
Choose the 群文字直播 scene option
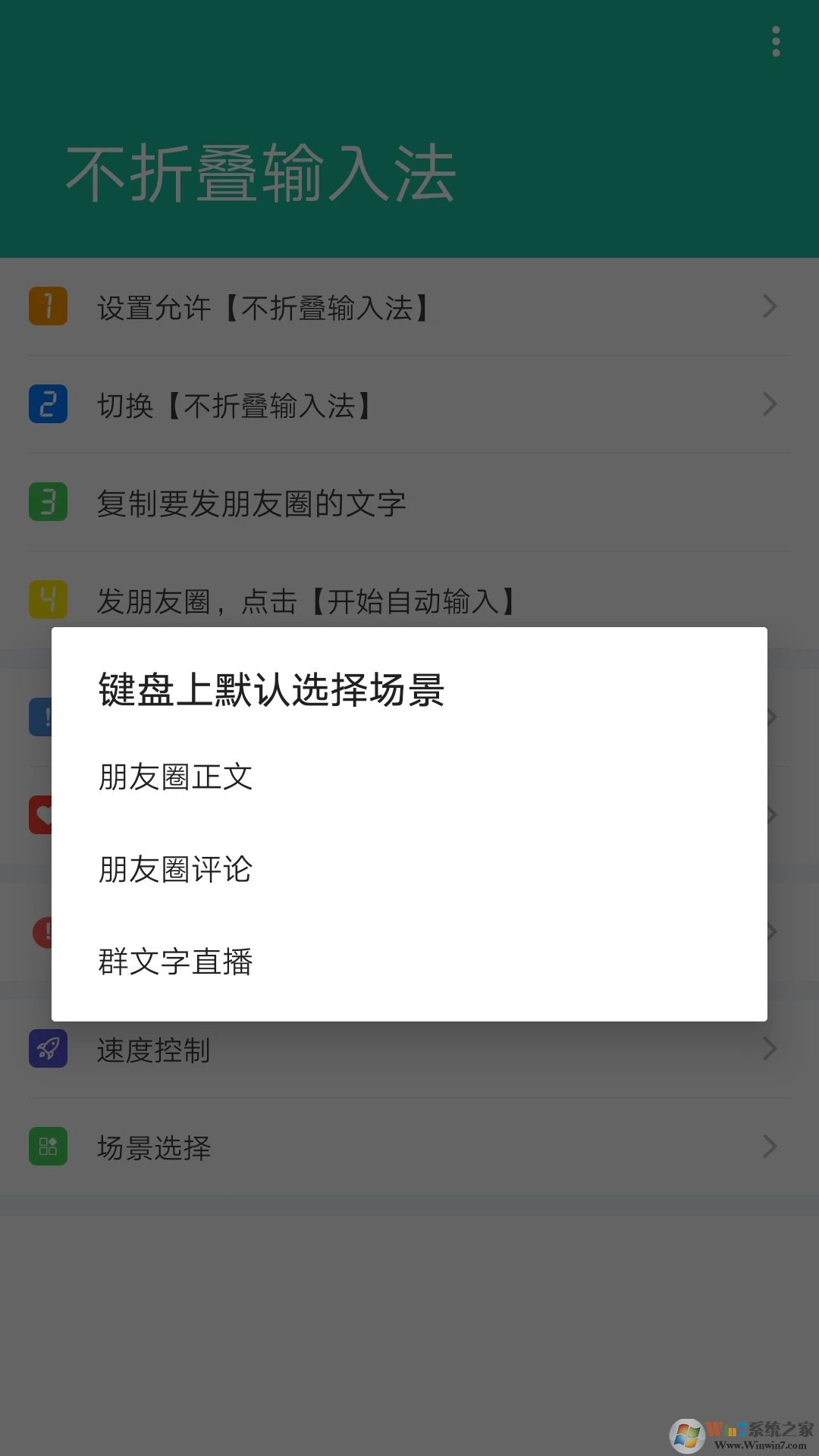(x=176, y=963)
